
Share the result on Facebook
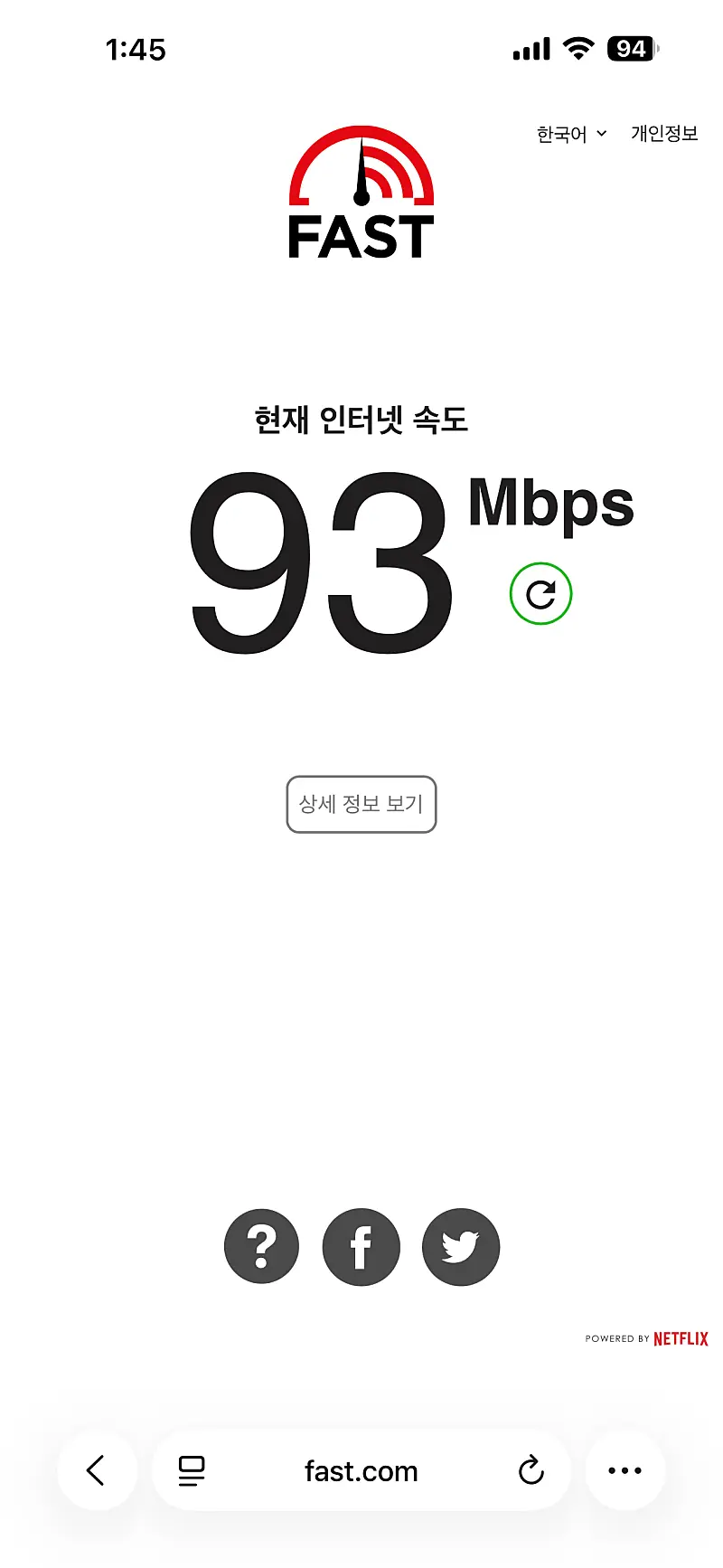[361, 1247]
